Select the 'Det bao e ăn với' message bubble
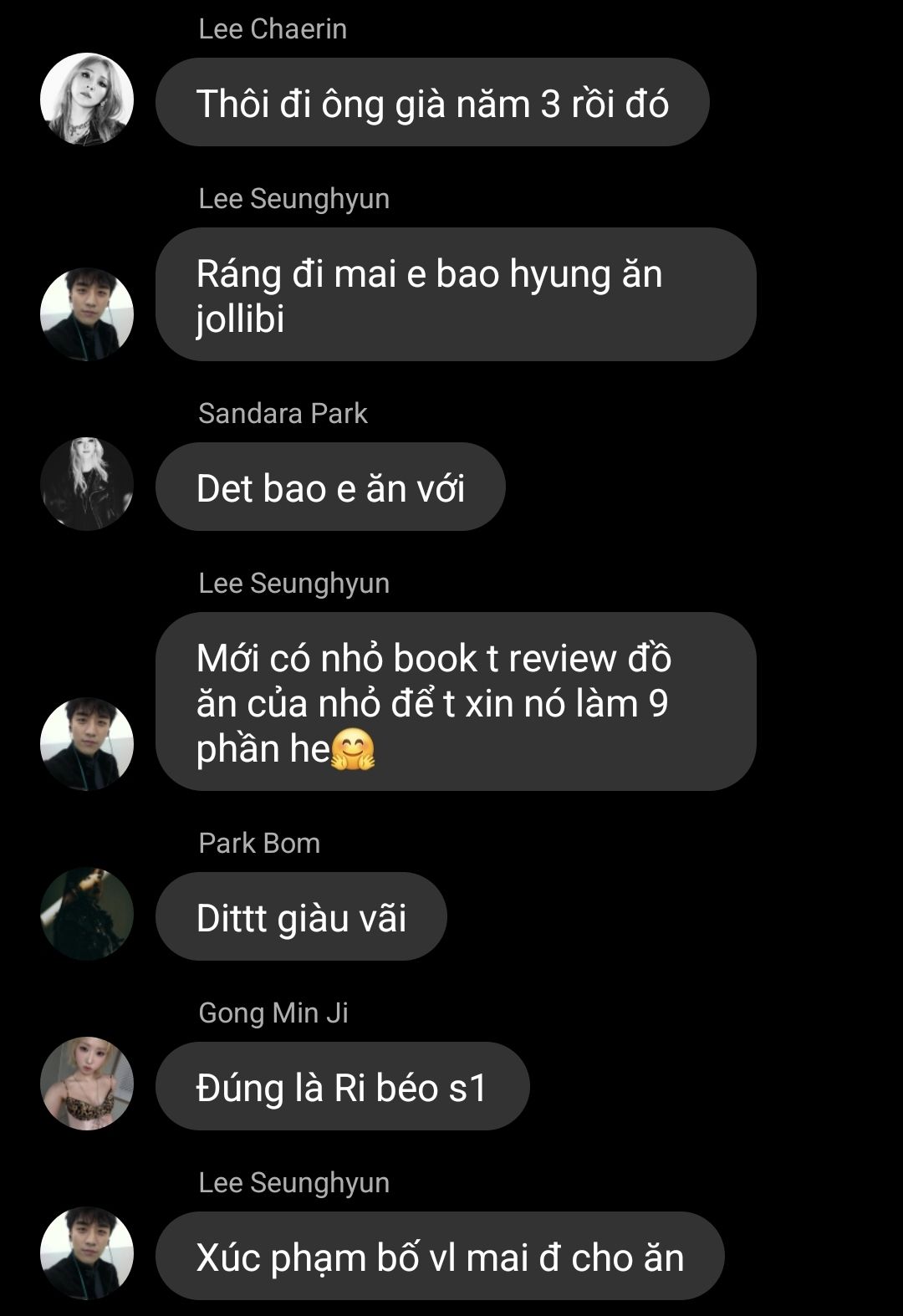 pyautogui.click(x=330, y=487)
